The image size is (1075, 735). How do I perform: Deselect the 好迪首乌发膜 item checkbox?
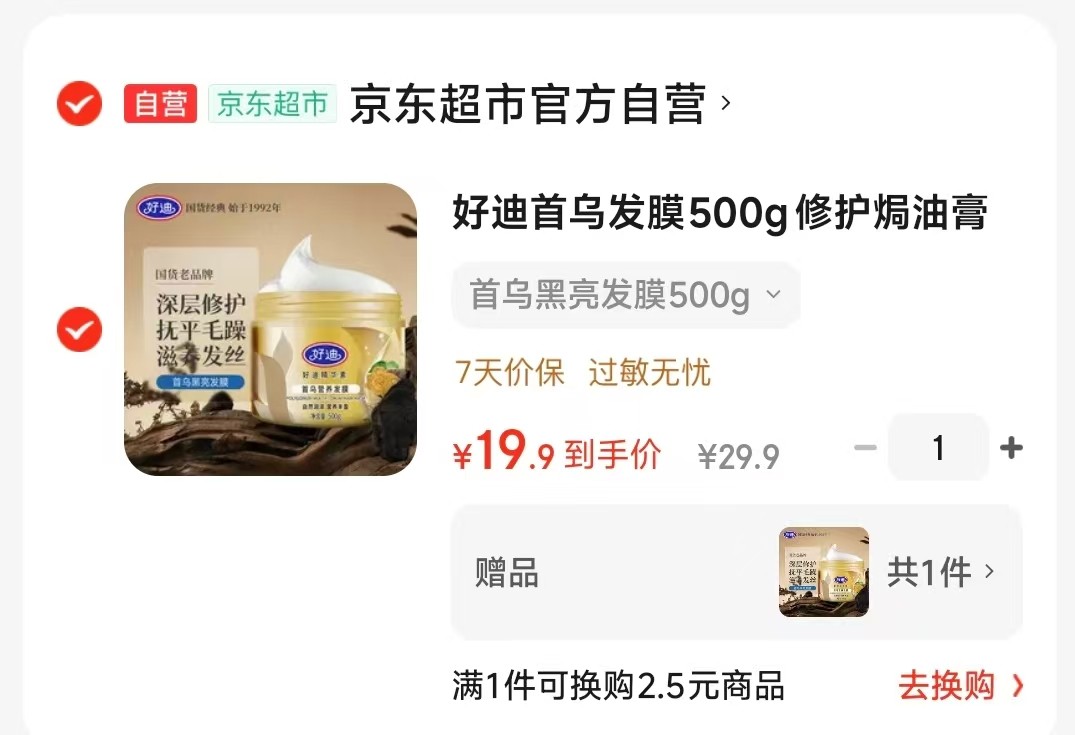79,329
